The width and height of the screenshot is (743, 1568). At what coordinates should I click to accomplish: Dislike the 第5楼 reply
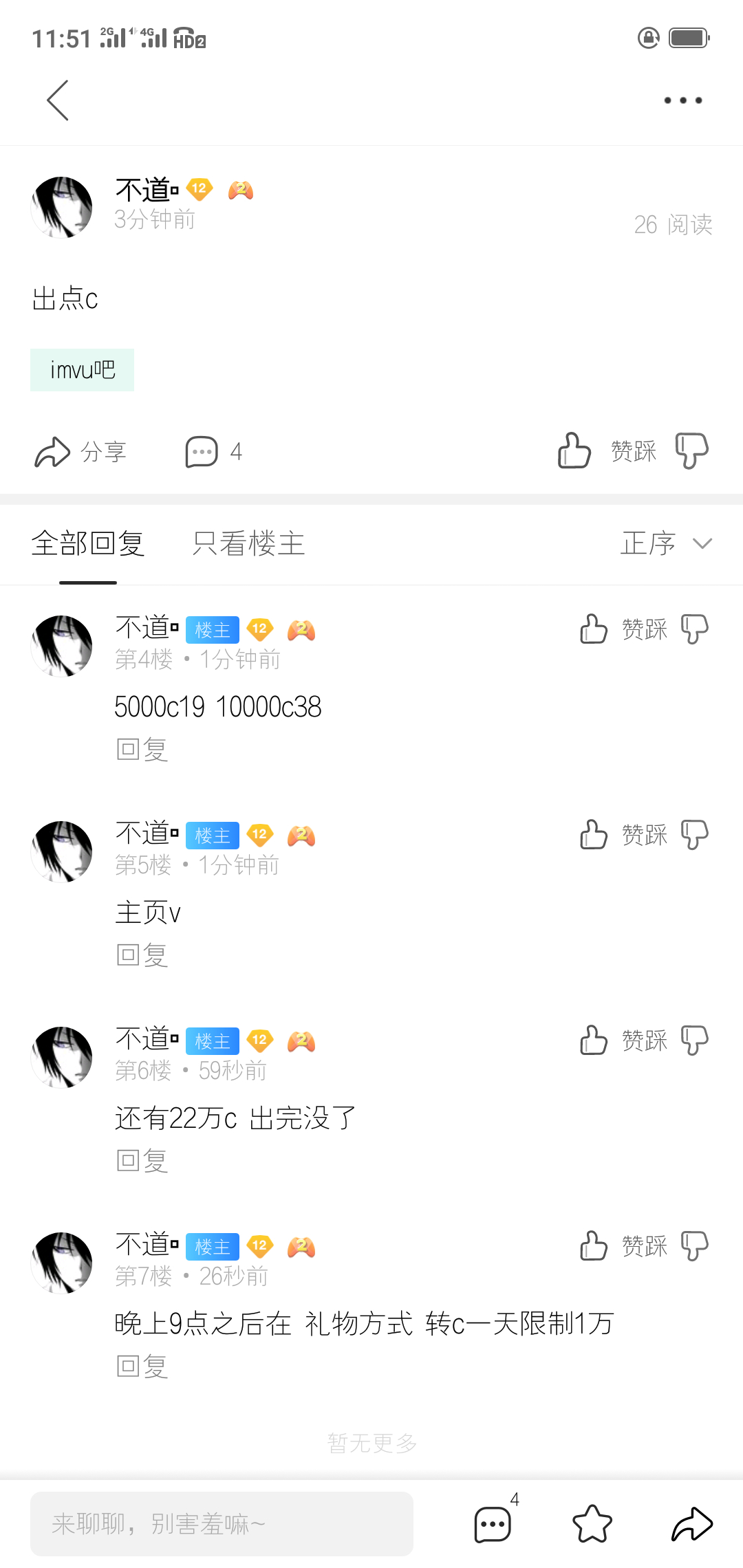(x=694, y=835)
